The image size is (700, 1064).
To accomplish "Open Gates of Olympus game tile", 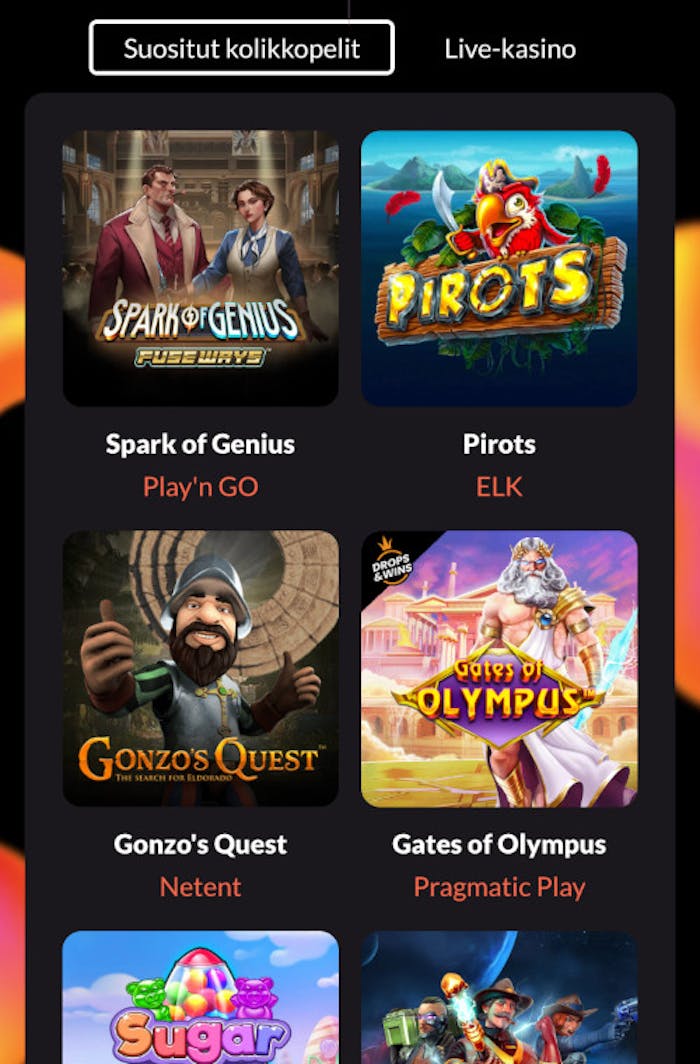I will 499,668.
